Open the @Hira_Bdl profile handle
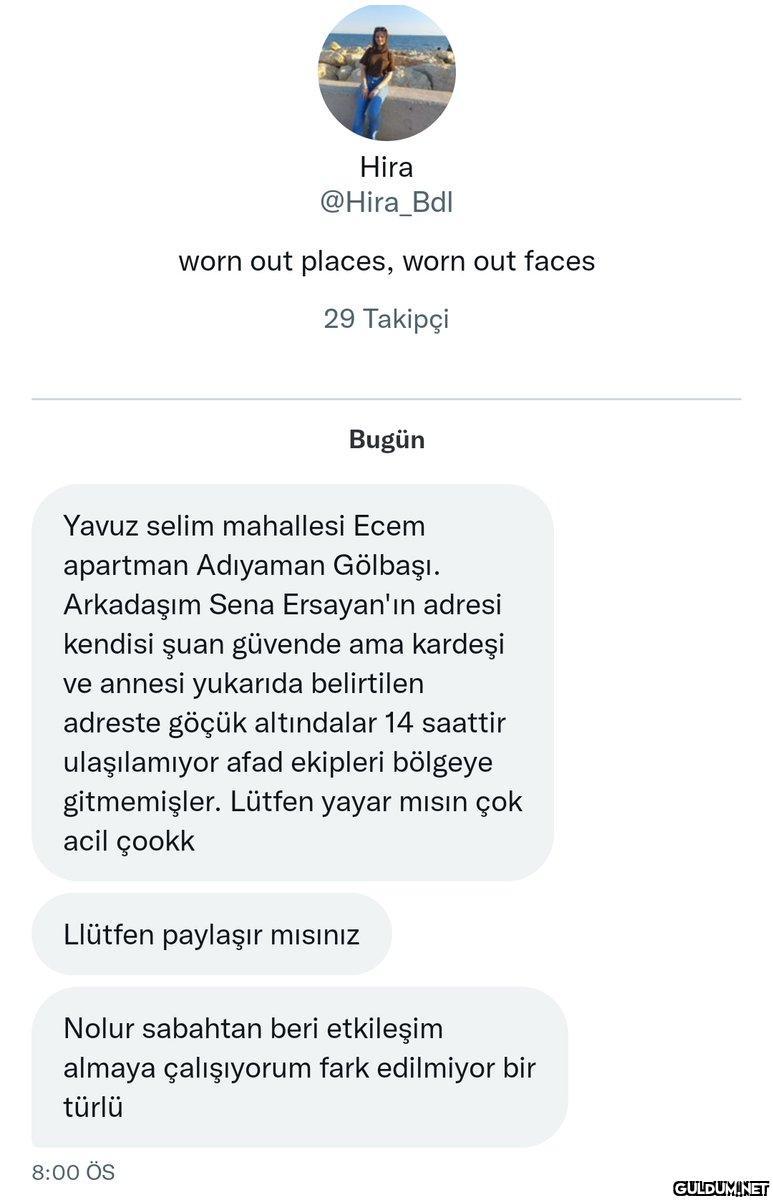The image size is (773, 1200). (386, 202)
